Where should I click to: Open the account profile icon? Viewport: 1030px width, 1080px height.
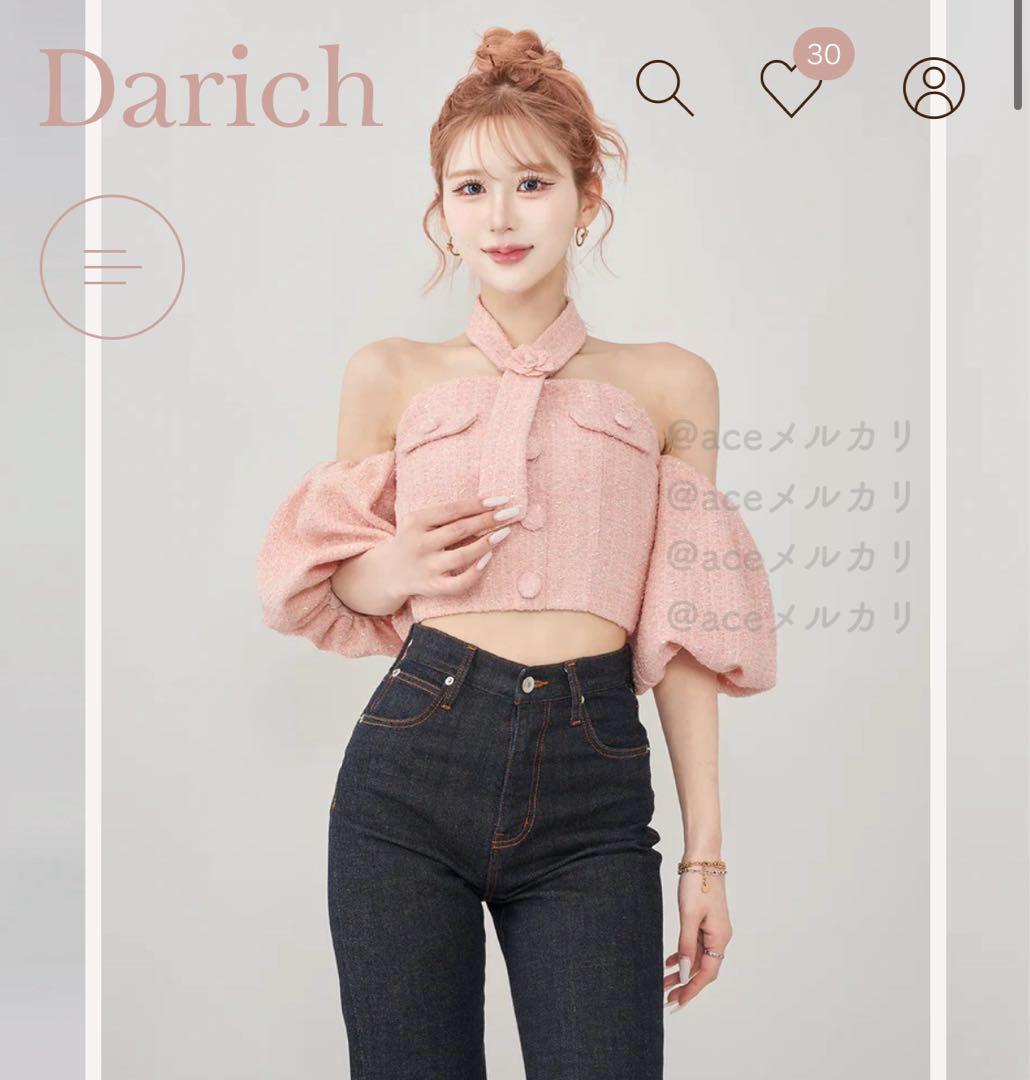(933, 89)
